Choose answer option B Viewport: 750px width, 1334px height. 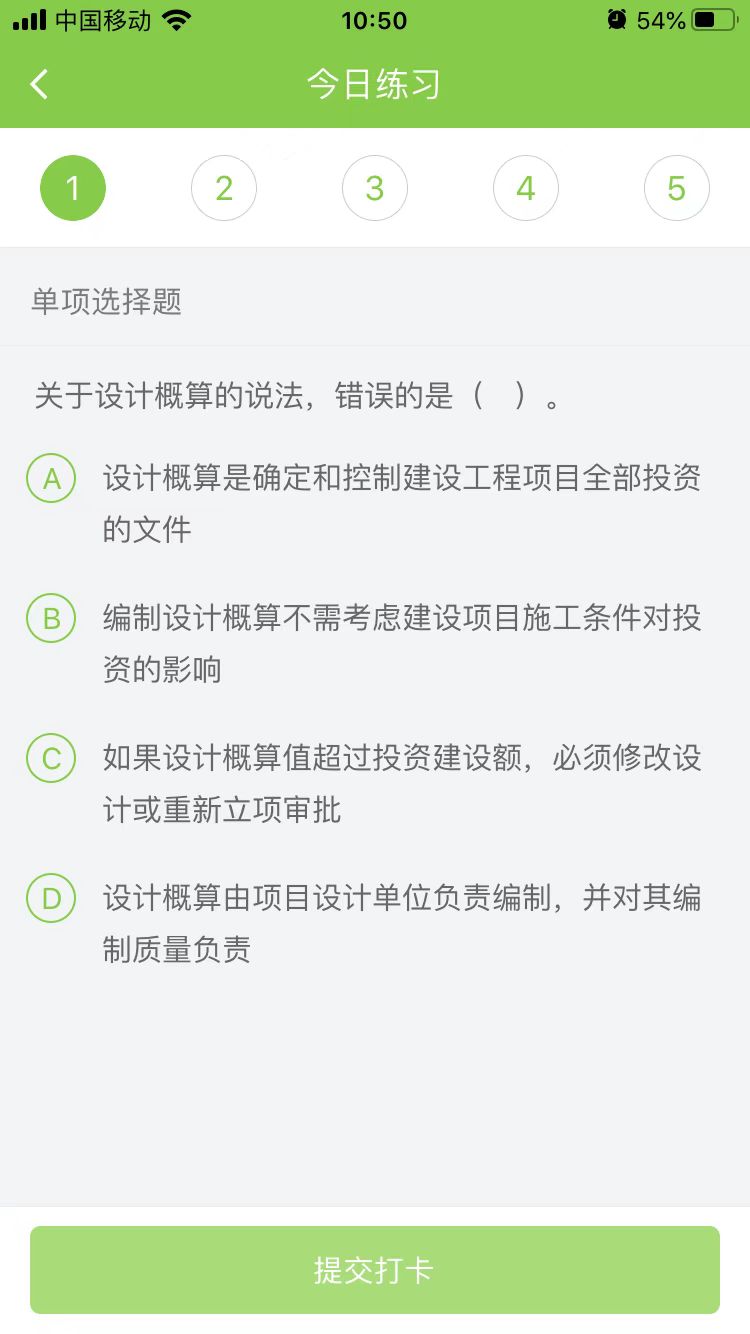click(x=51, y=619)
